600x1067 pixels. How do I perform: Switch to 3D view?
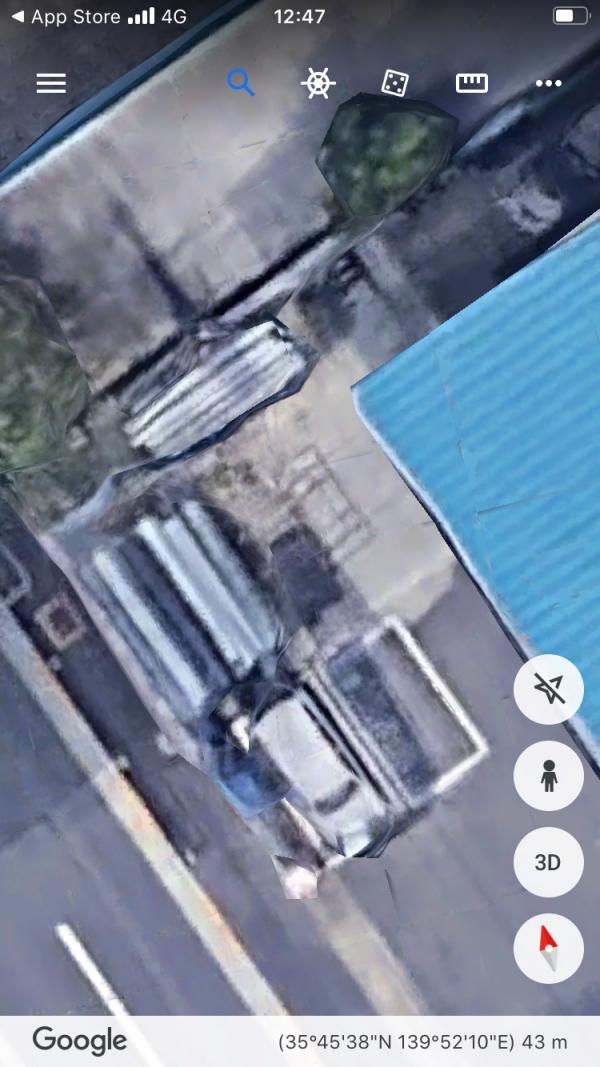click(548, 862)
